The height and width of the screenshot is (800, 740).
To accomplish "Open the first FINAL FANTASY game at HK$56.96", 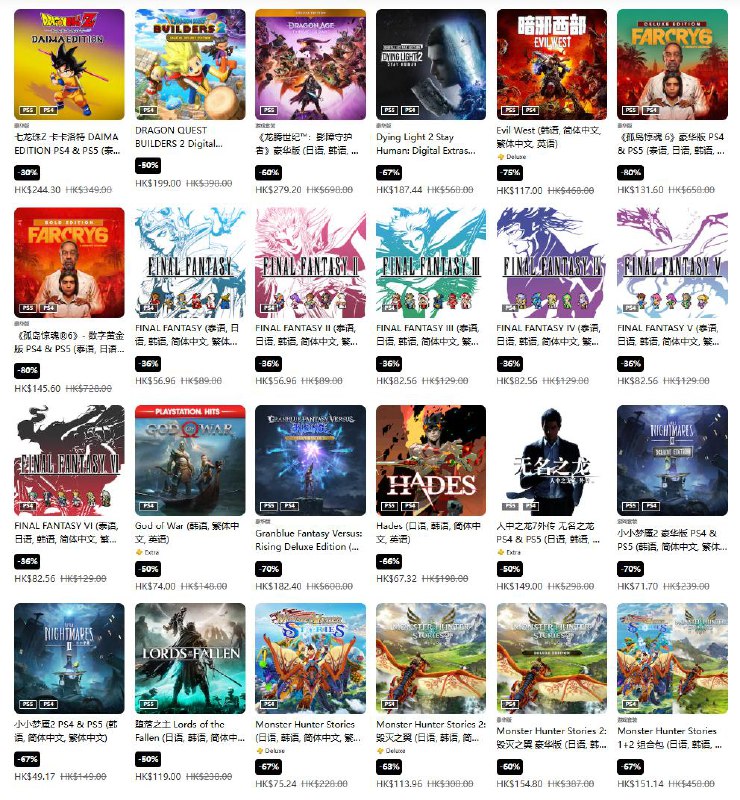I will [189, 262].
